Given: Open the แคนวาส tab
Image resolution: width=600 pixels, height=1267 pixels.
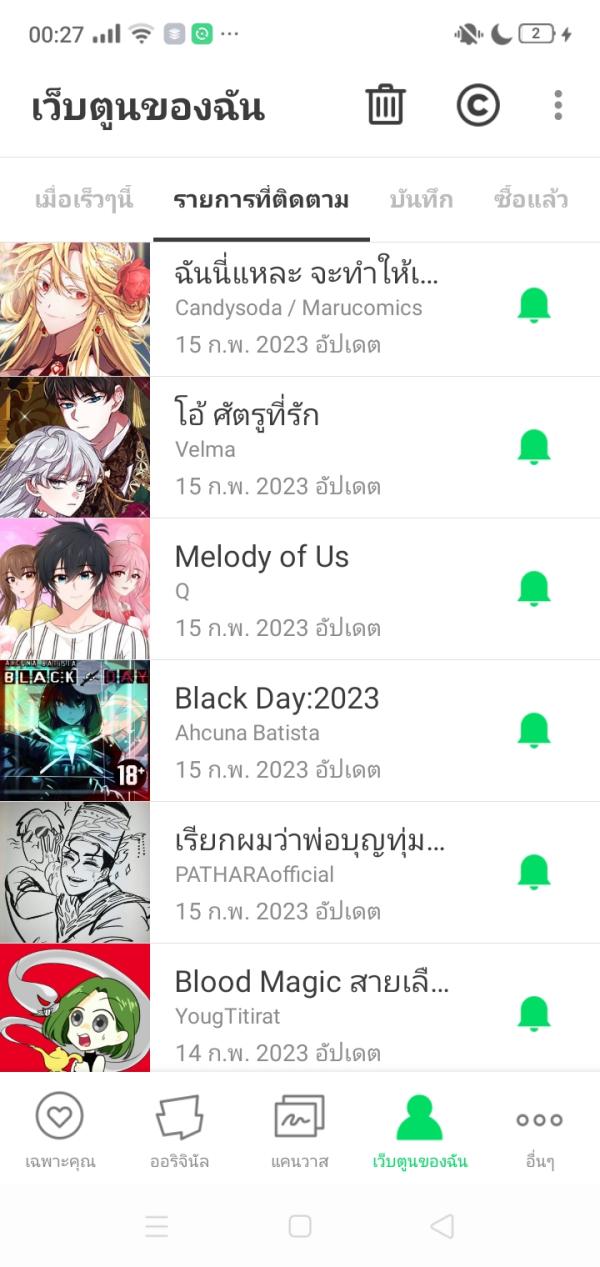Looking at the screenshot, I should 300,1130.
